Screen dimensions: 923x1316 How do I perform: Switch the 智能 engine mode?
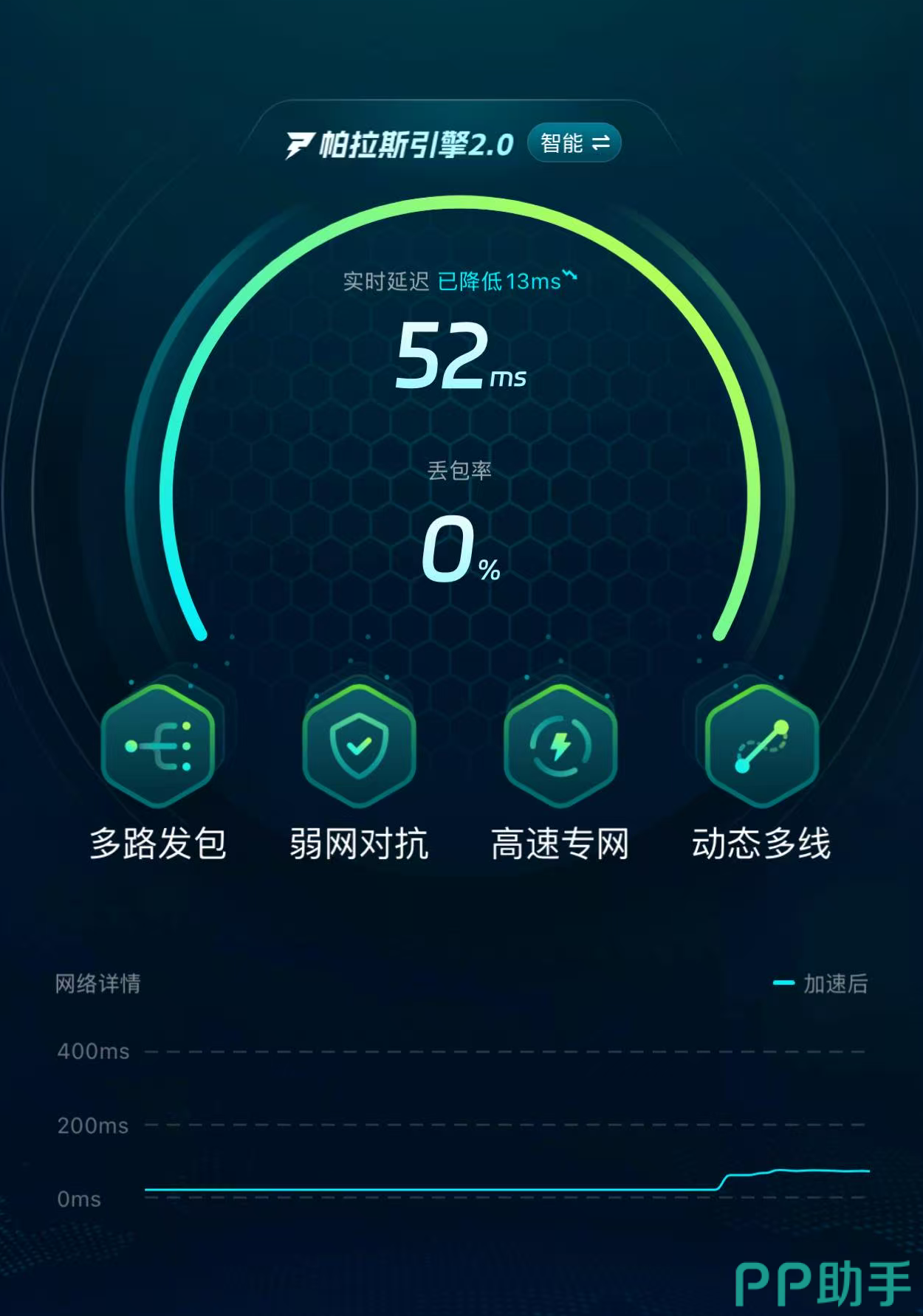pos(574,142)
